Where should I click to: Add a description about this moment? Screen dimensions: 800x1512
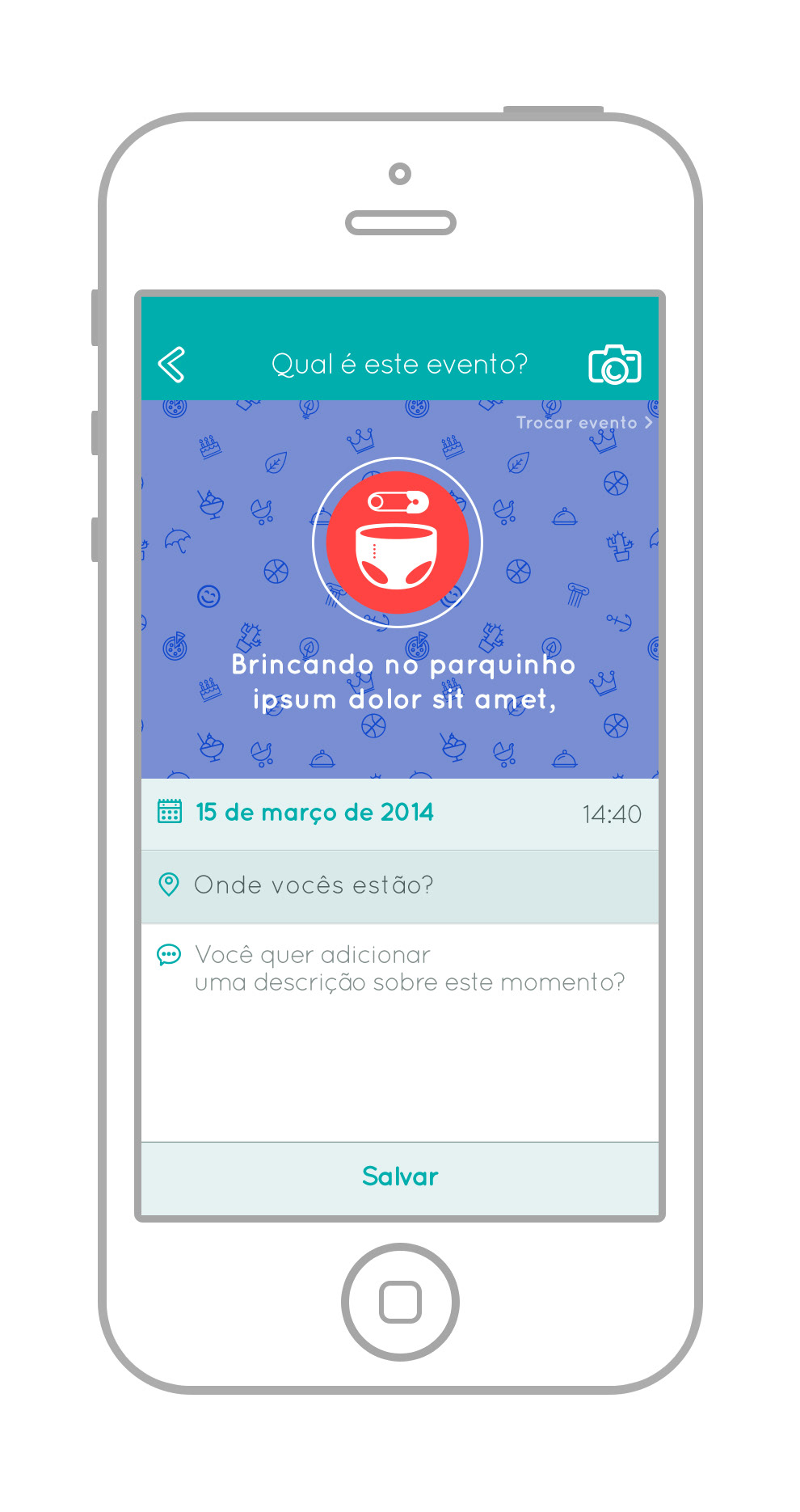pyautogui.click(x=409, y=969)
